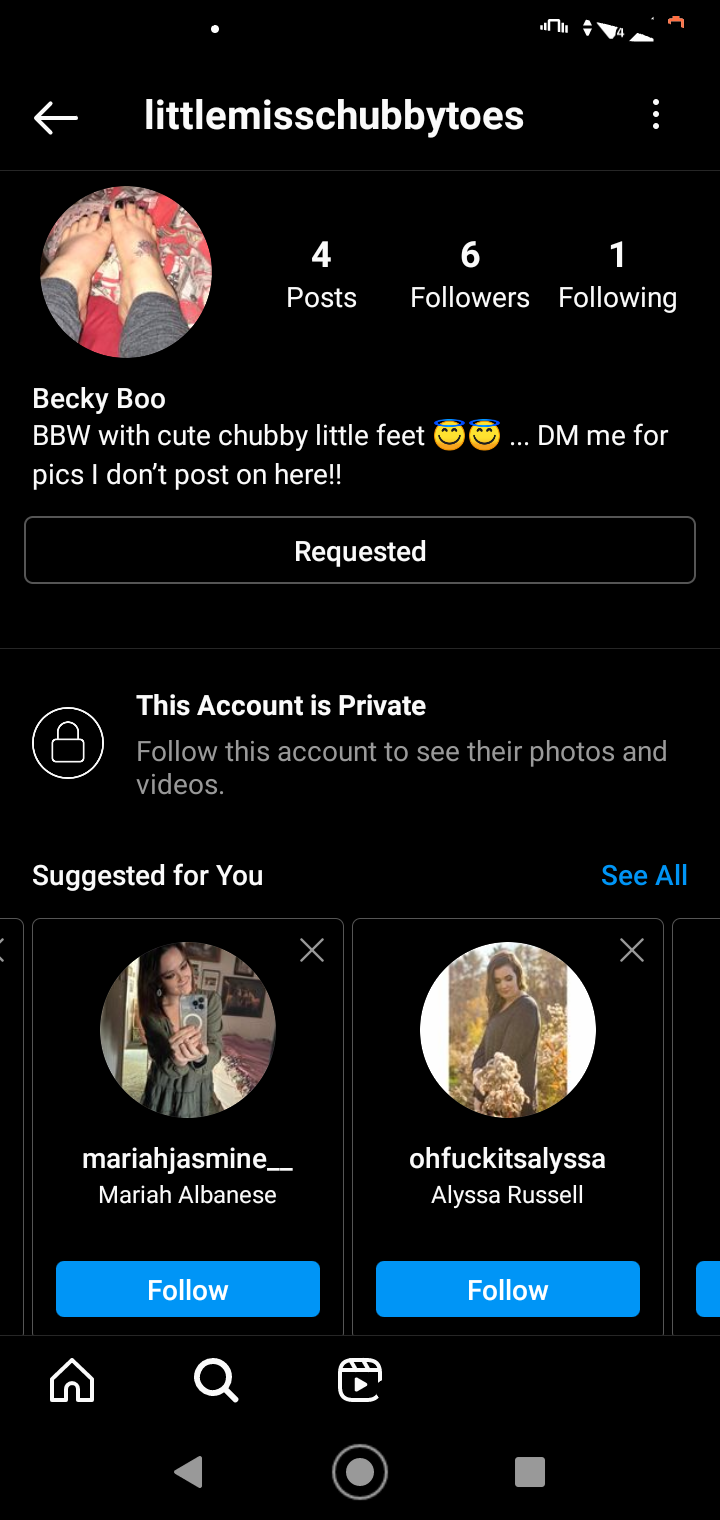Open recent apps with the square button

(x=530, y=1472)
